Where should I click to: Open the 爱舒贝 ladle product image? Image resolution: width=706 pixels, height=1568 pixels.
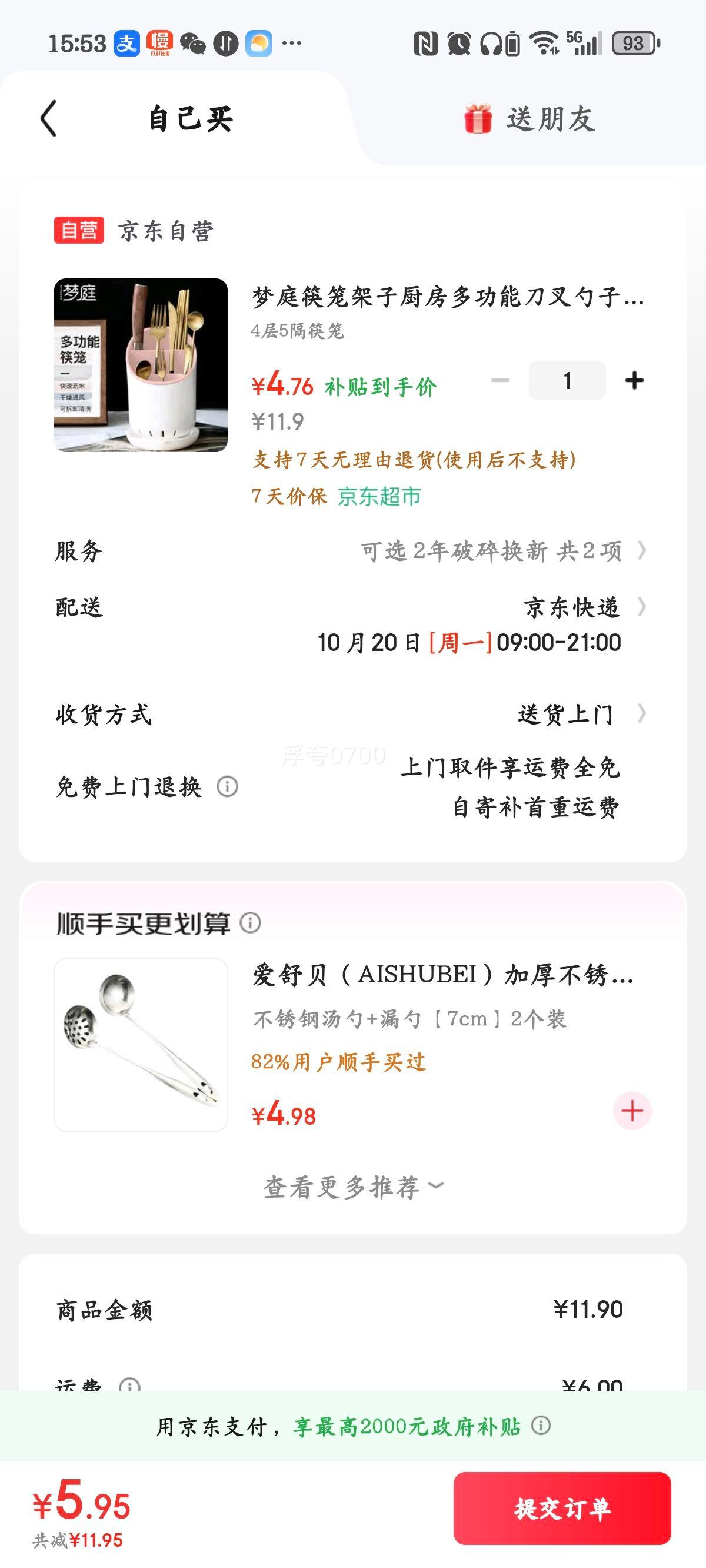click(x=141, y=1045)
